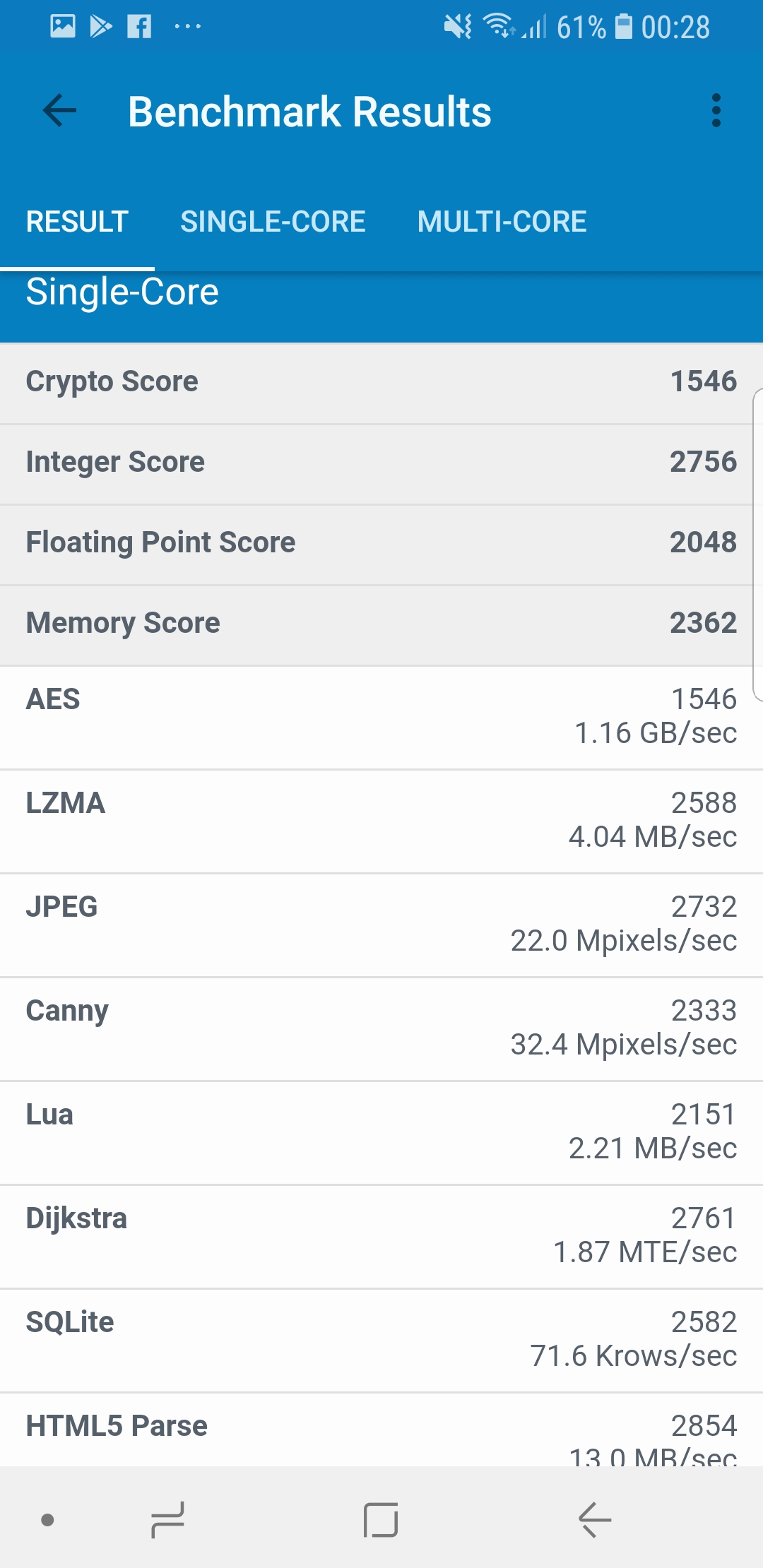The height and width of the screenshot is (1568, 763).
Task: Open the three-dot overflow menu
Action: (x=716, y=111)
